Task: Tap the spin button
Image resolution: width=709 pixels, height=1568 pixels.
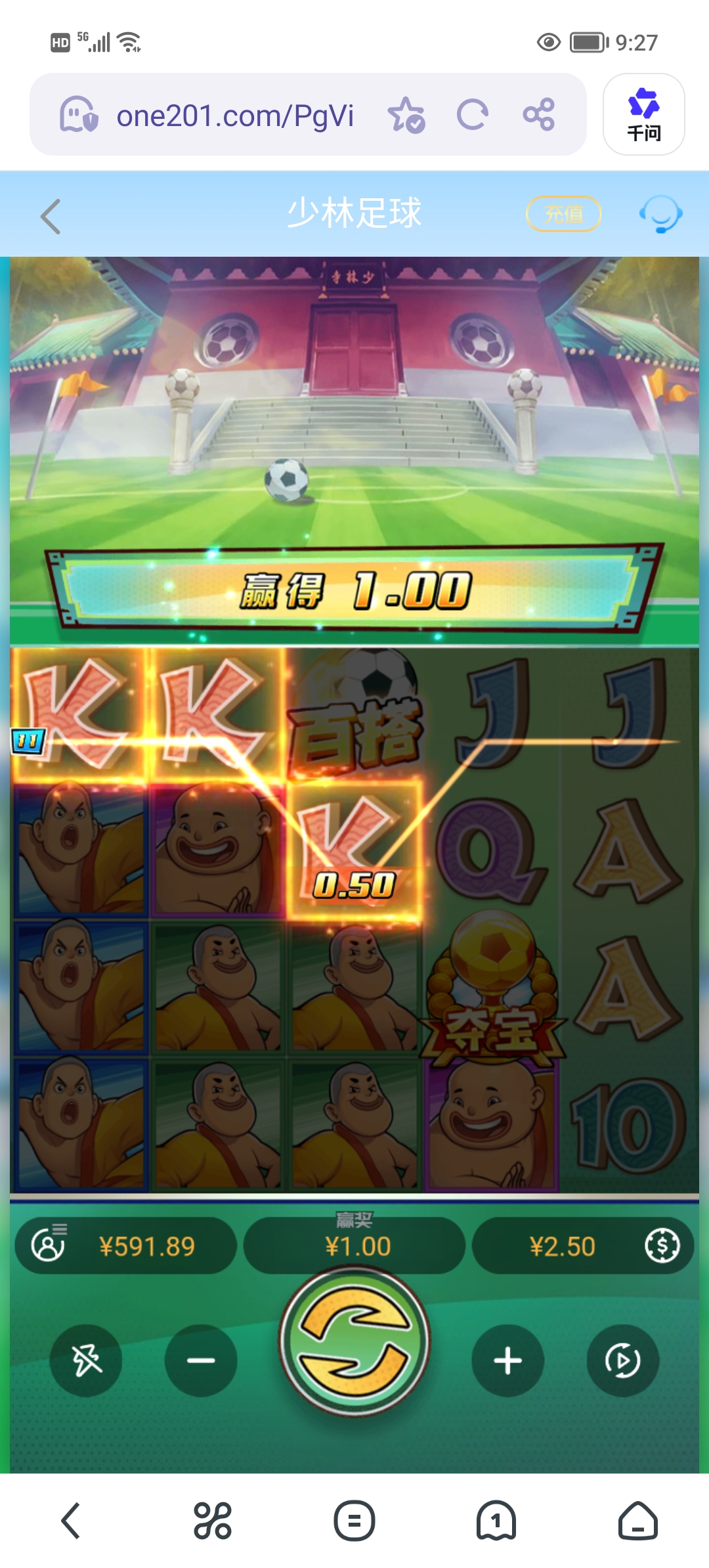Action: click(x=354, y=1342)
